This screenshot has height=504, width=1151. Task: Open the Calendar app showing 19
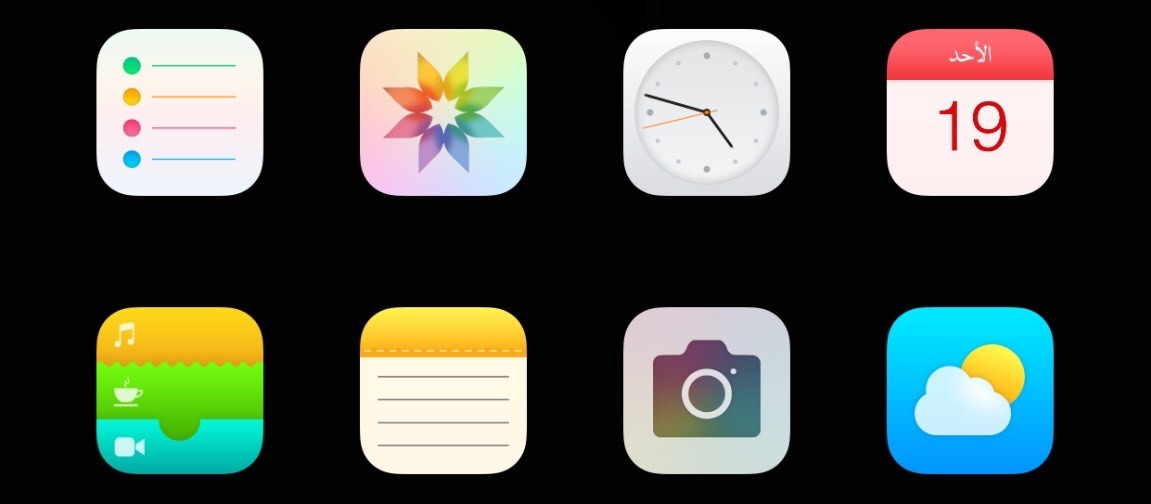[x=970, y=112]
